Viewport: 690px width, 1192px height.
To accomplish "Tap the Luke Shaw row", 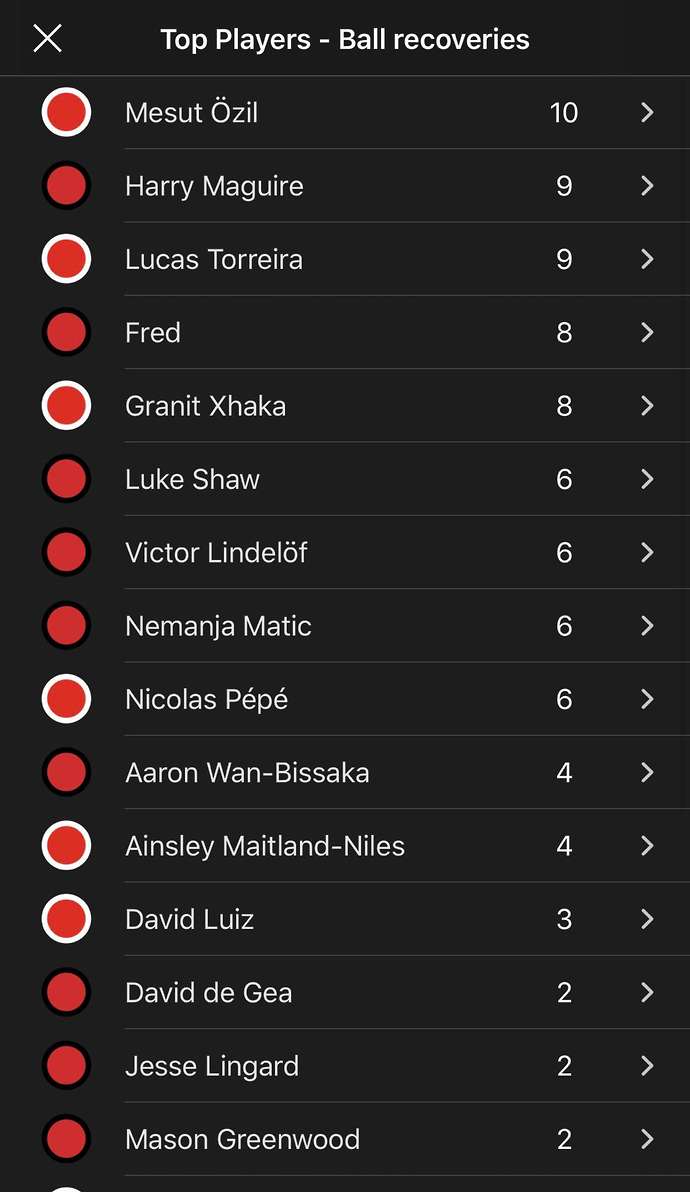I will (345, 479).
